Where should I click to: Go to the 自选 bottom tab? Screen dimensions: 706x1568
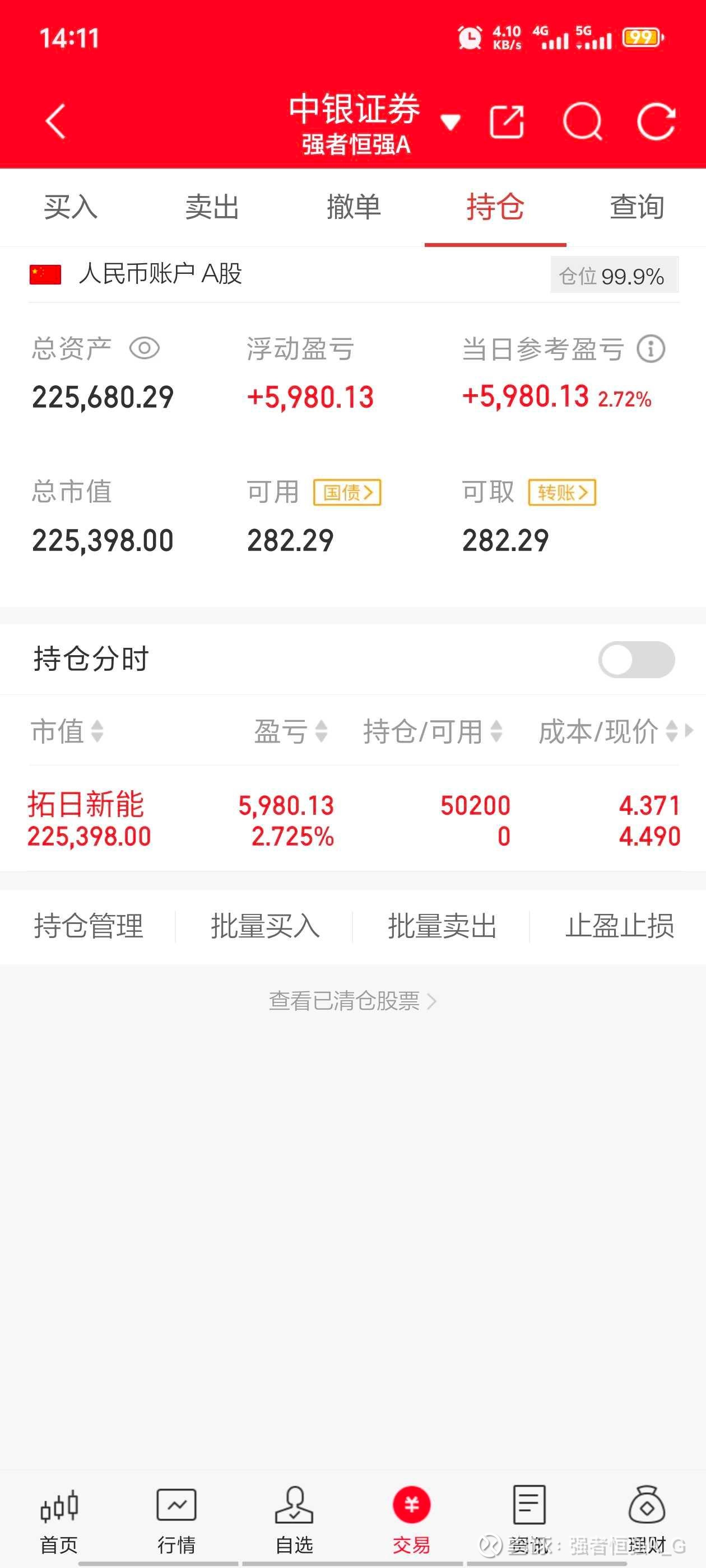click(294, 1520)
